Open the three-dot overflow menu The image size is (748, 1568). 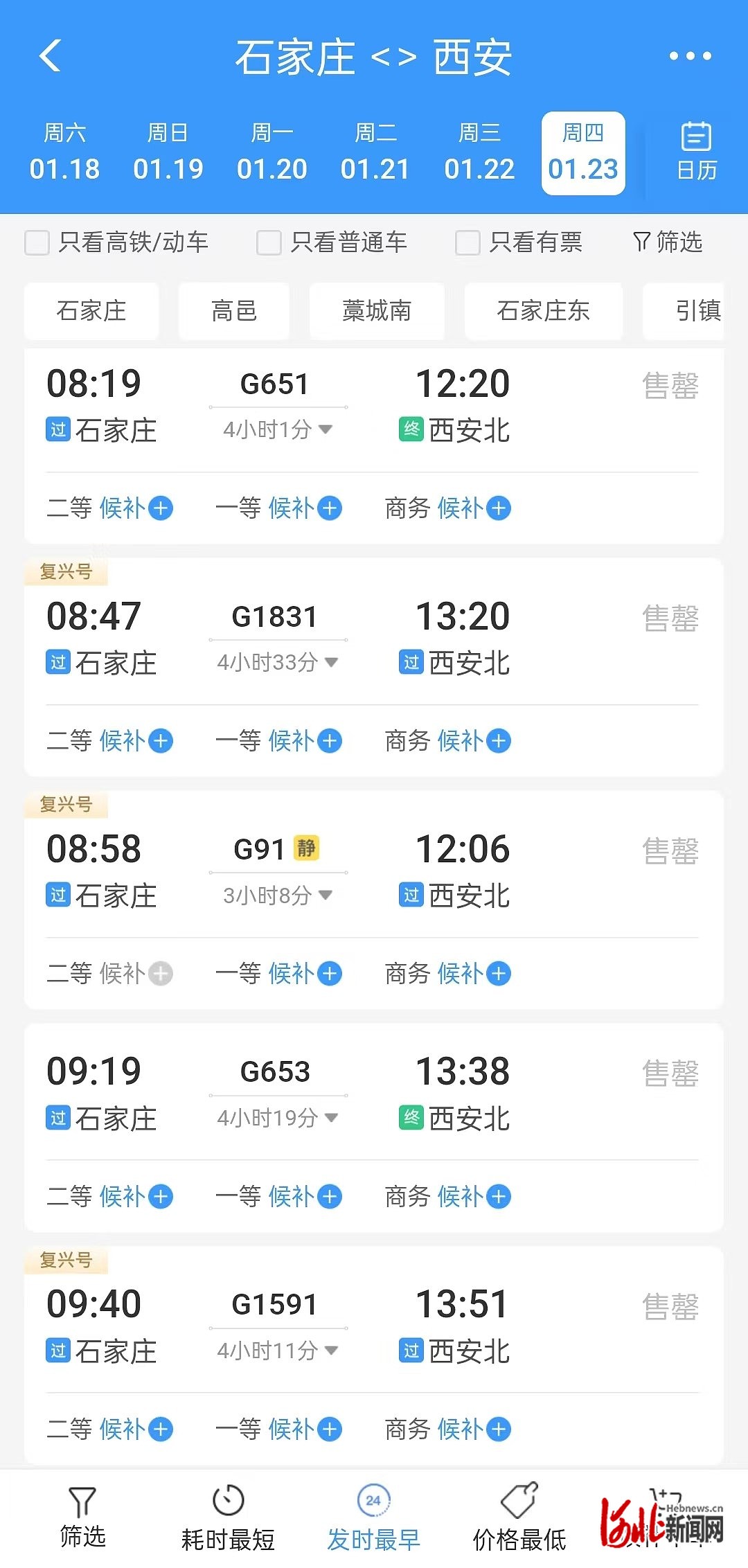[x=690, y=56]
